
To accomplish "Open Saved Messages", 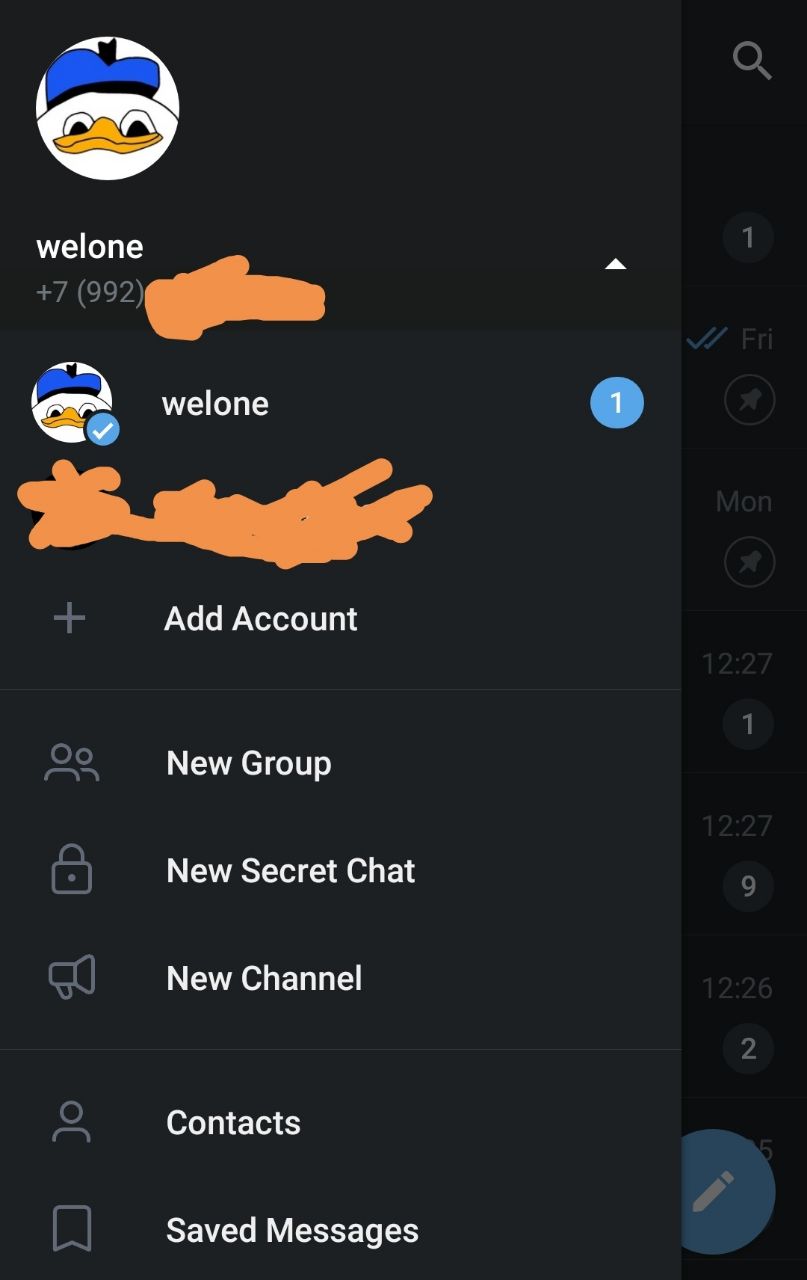I will (x=292, y=1230).
